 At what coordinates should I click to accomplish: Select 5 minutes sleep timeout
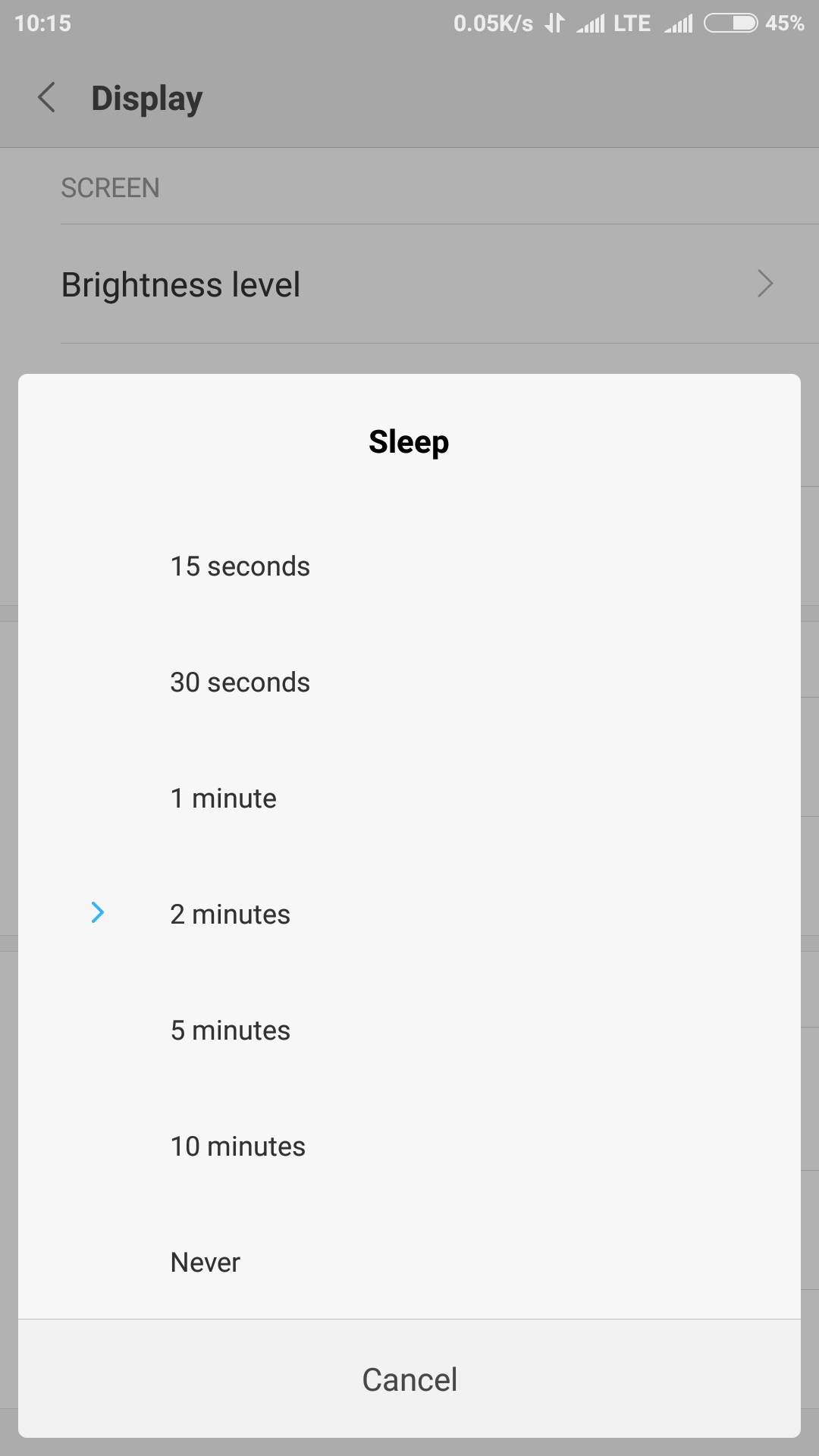409,1031
